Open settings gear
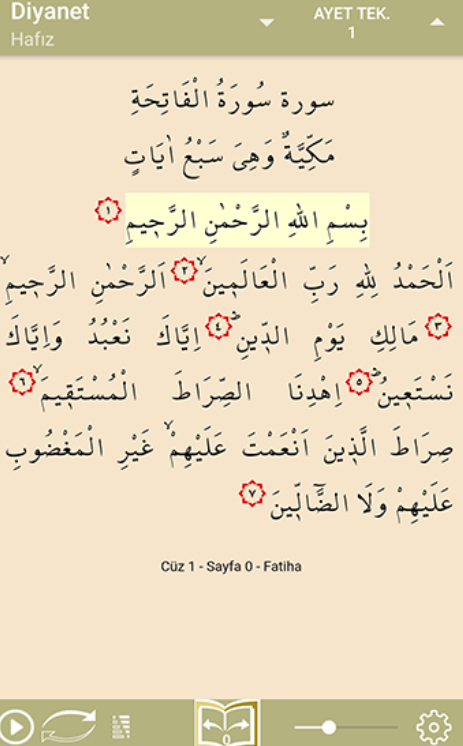Screen dimensions: 463x746 click(x=433, y=727)
